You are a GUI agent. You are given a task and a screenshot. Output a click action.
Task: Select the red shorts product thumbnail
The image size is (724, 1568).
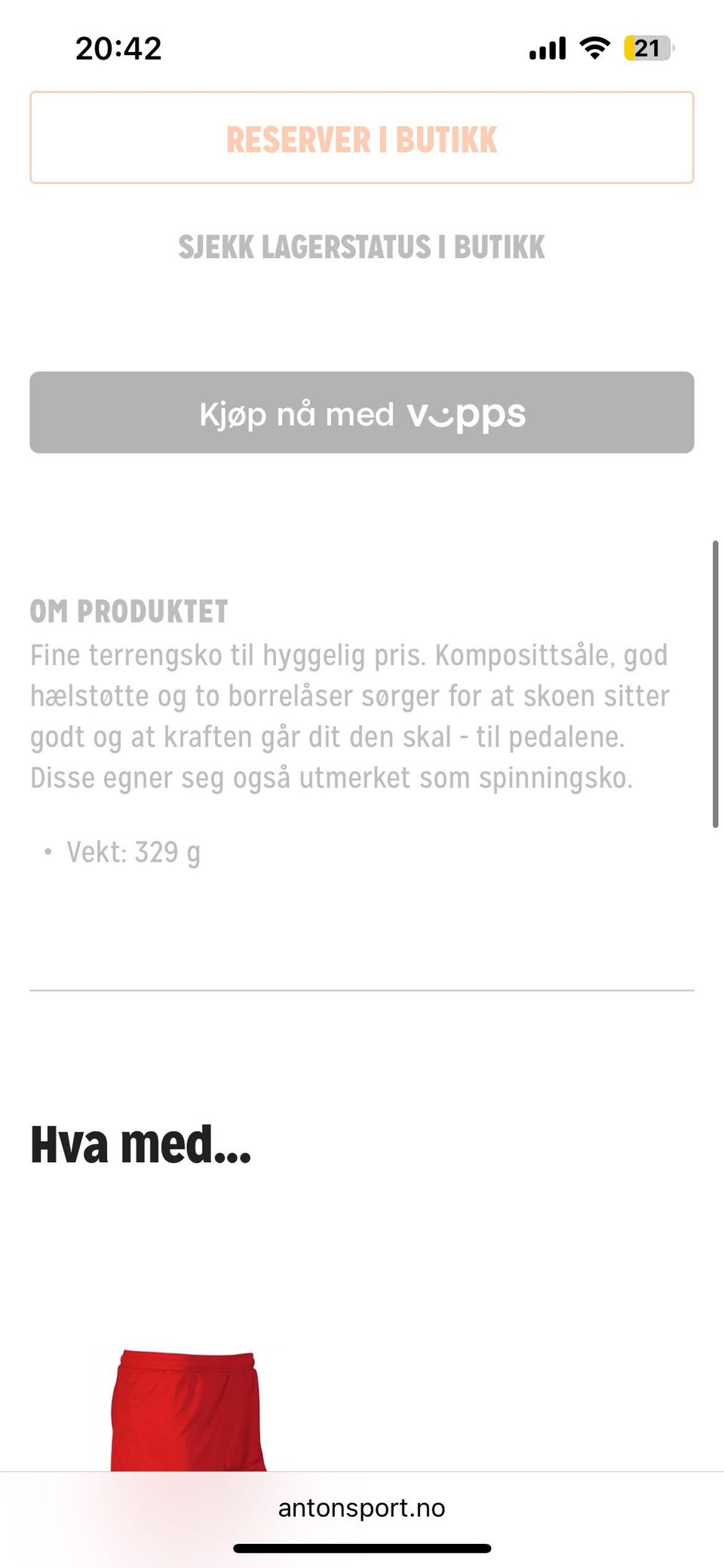[189, 1411]
